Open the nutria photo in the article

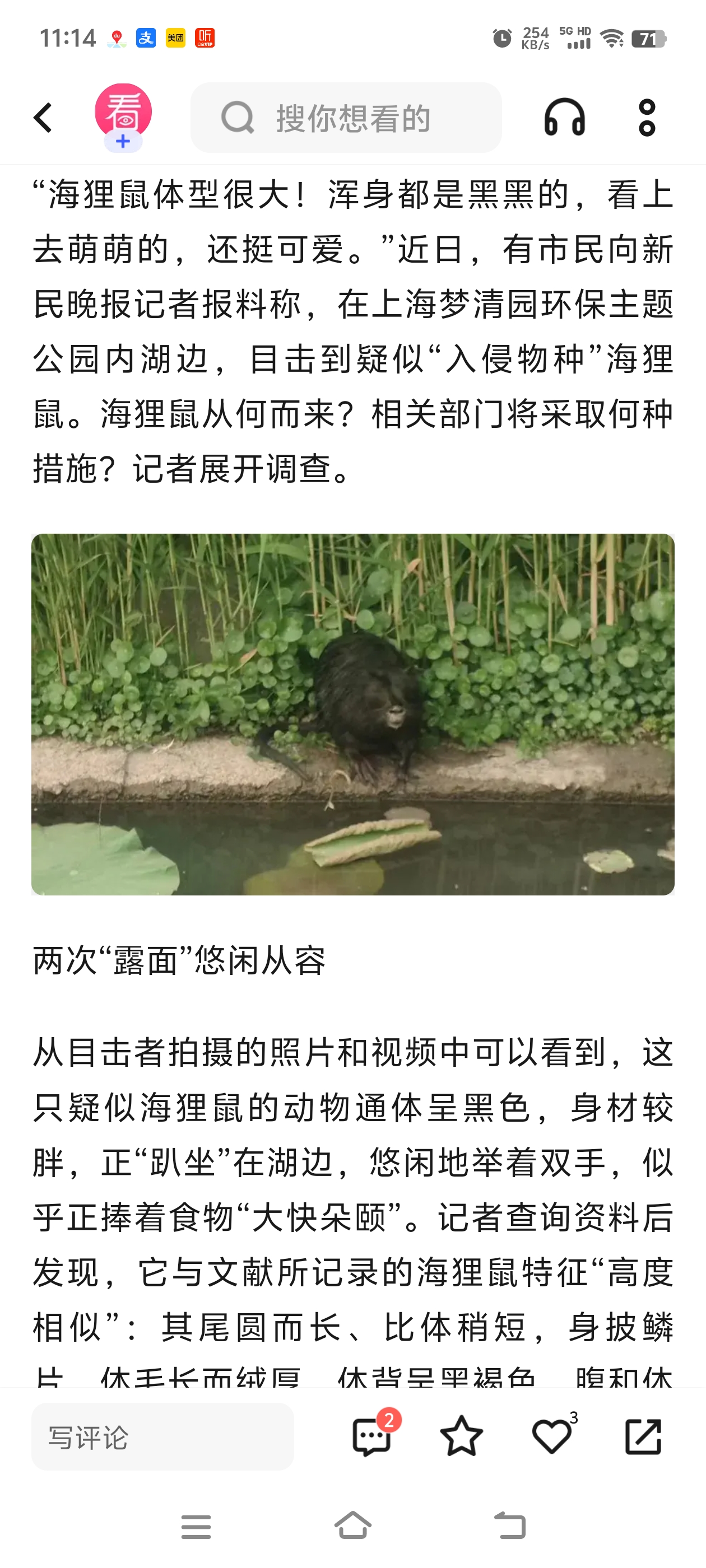click(352, 714)
